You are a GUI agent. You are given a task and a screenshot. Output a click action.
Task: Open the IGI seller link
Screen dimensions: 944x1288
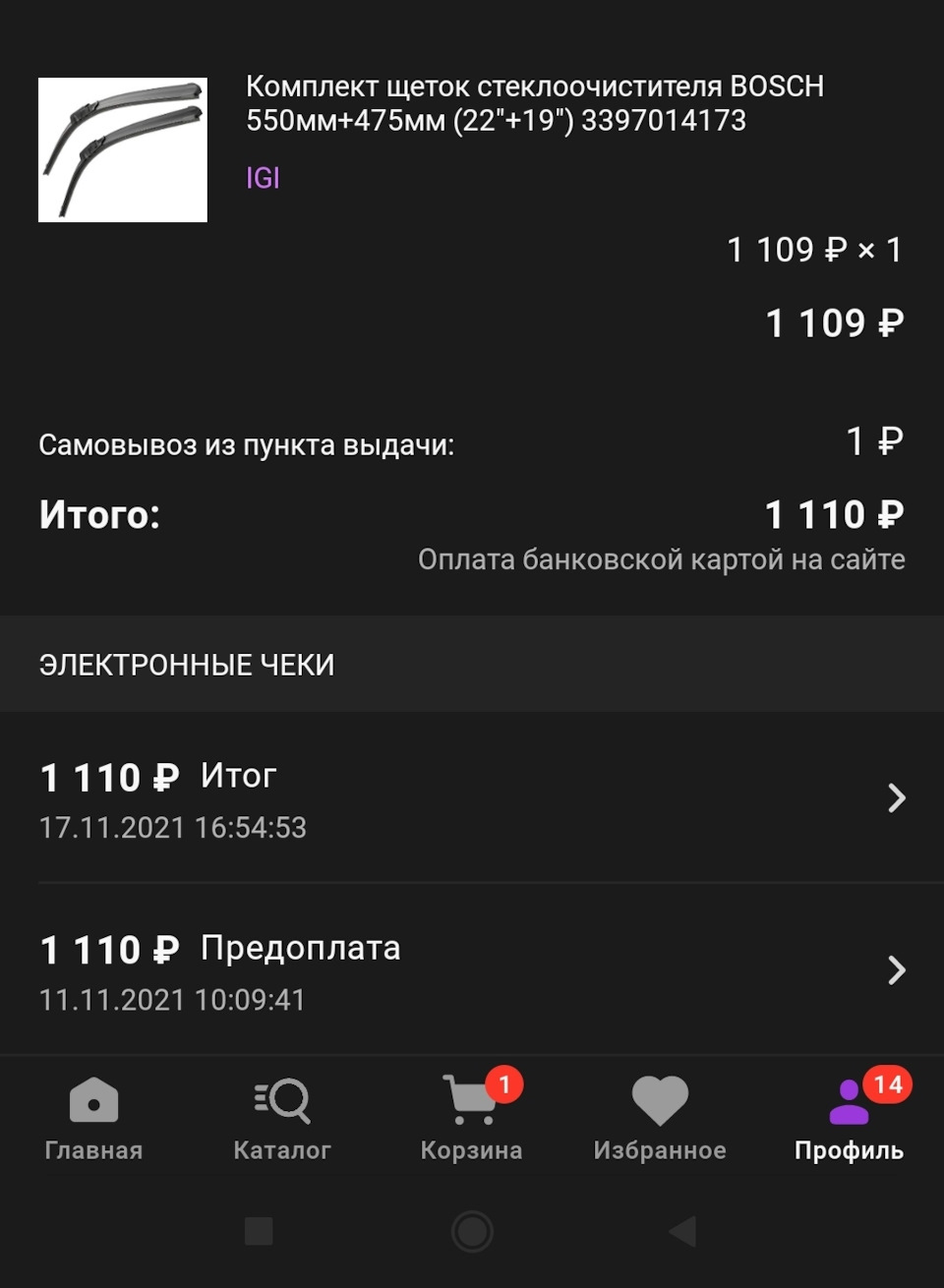(x=263, y=178)
